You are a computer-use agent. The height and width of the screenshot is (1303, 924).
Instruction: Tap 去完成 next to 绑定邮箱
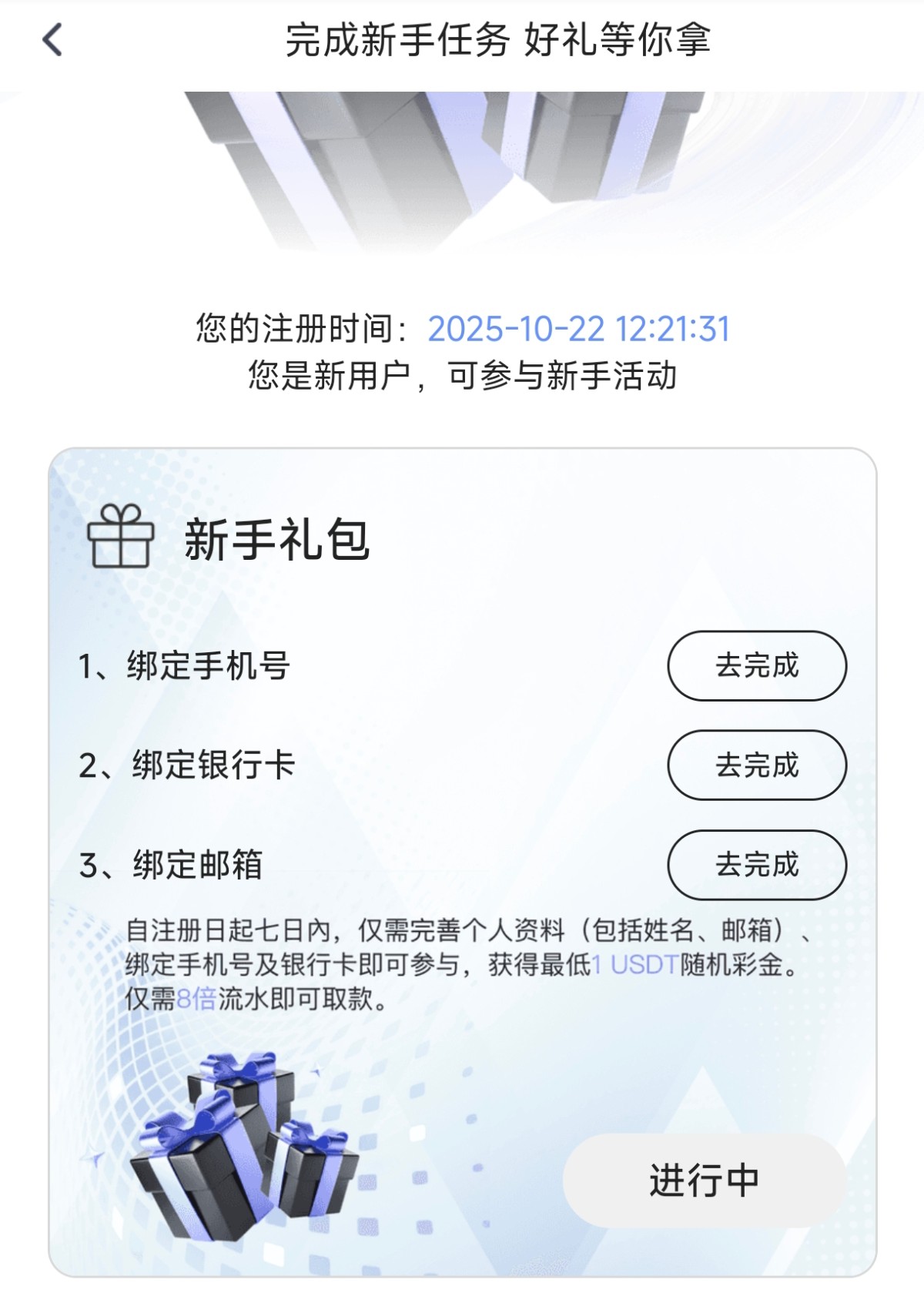tap(757, 864)
